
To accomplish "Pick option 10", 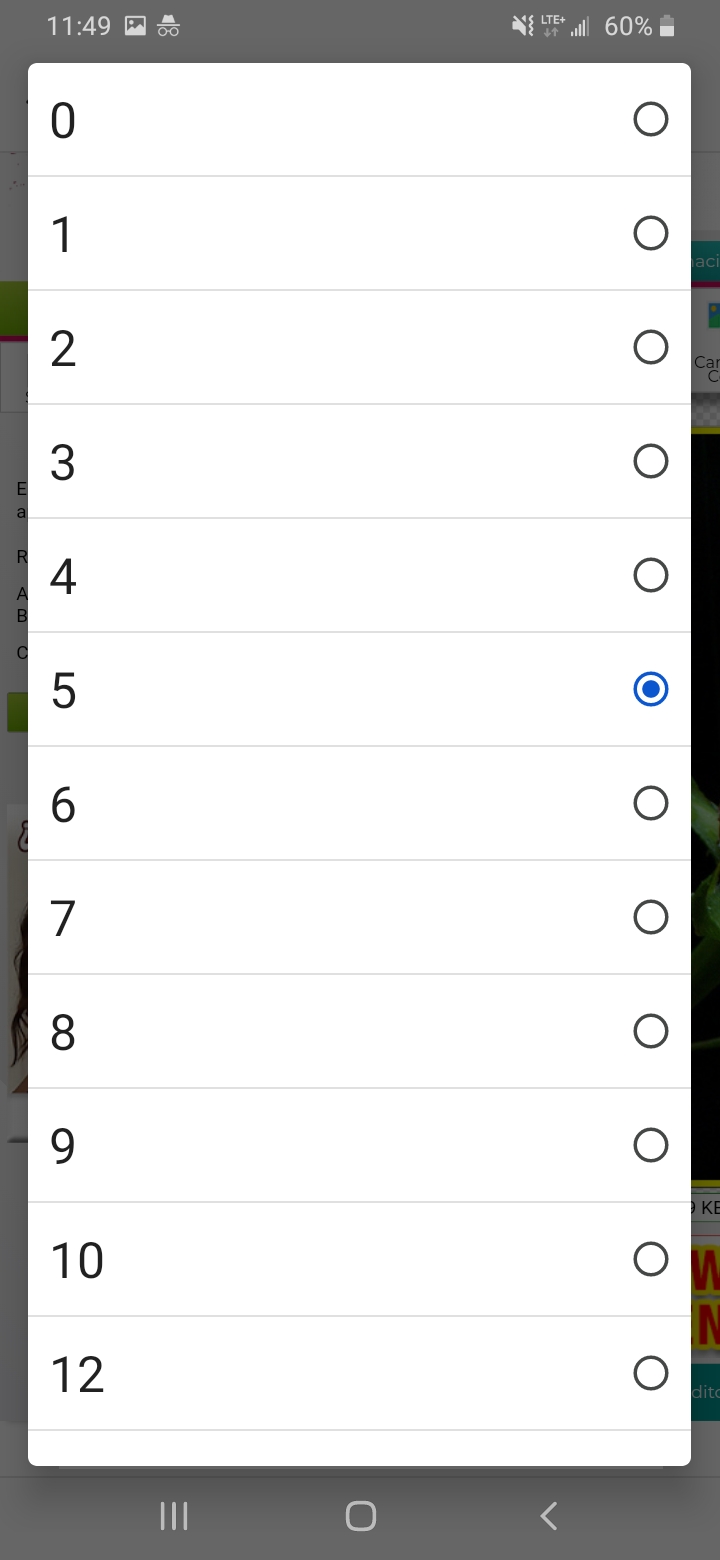I will point(359,1260).
